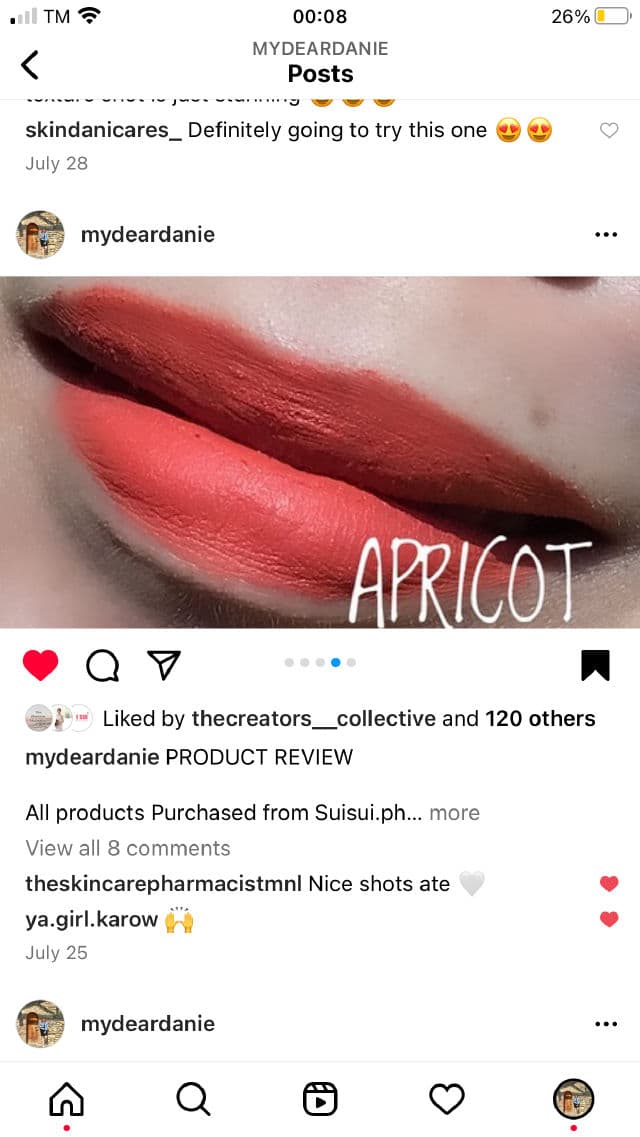Open options menu above the Apricot post

coord(606,235)
